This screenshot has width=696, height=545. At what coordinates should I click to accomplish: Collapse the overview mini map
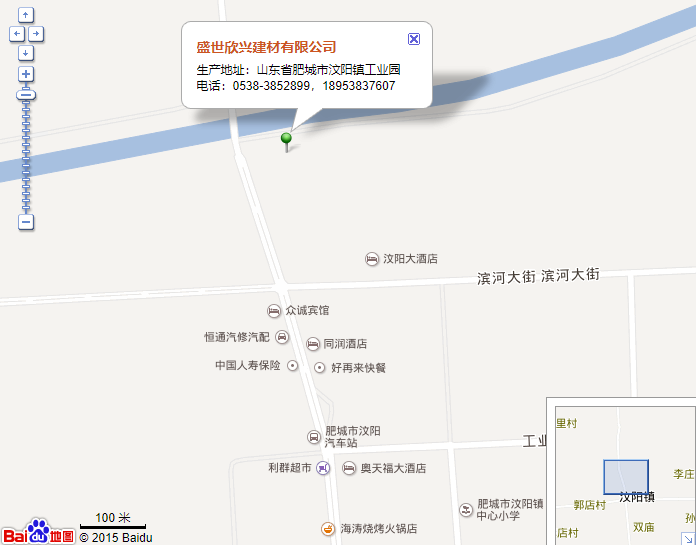tap(688, 538)
